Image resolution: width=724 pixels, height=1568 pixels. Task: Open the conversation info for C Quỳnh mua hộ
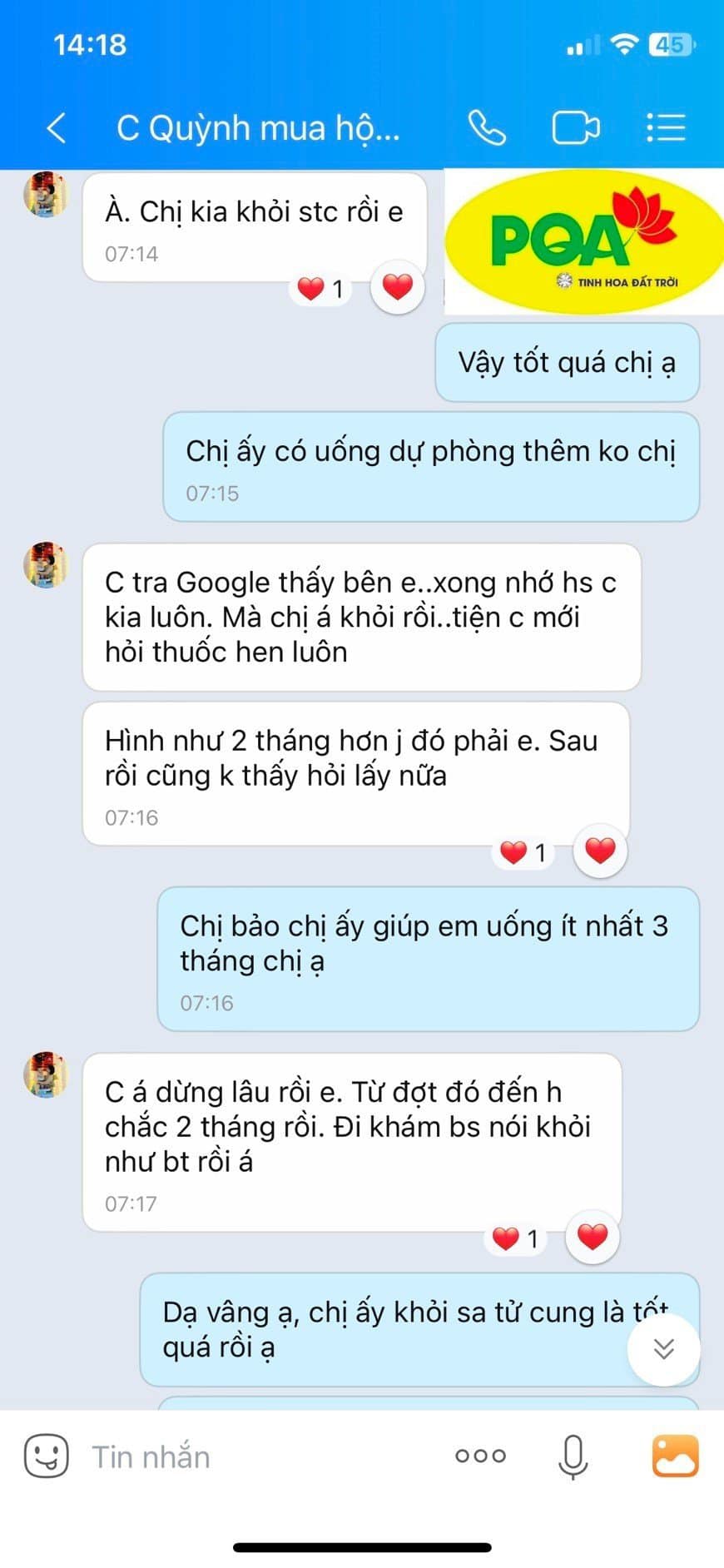pos(258,128)
